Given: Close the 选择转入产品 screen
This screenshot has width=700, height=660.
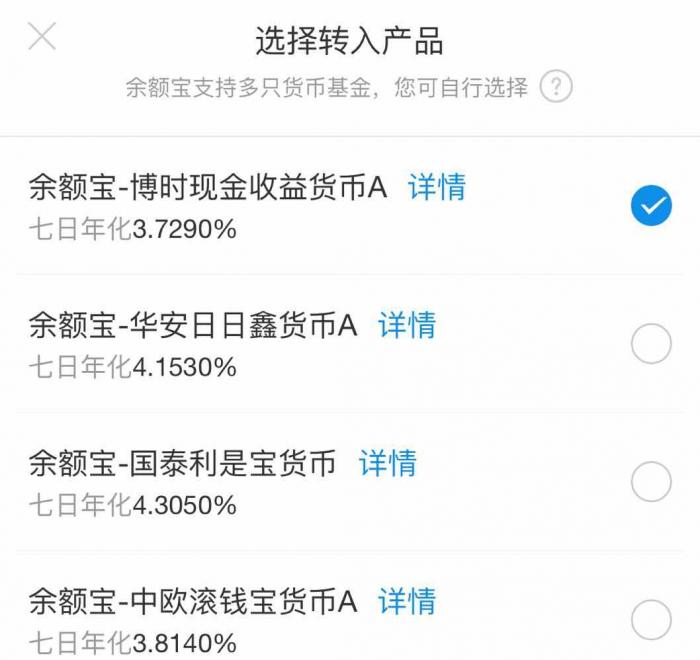Looking at the screenshot, I should (42, 38).
